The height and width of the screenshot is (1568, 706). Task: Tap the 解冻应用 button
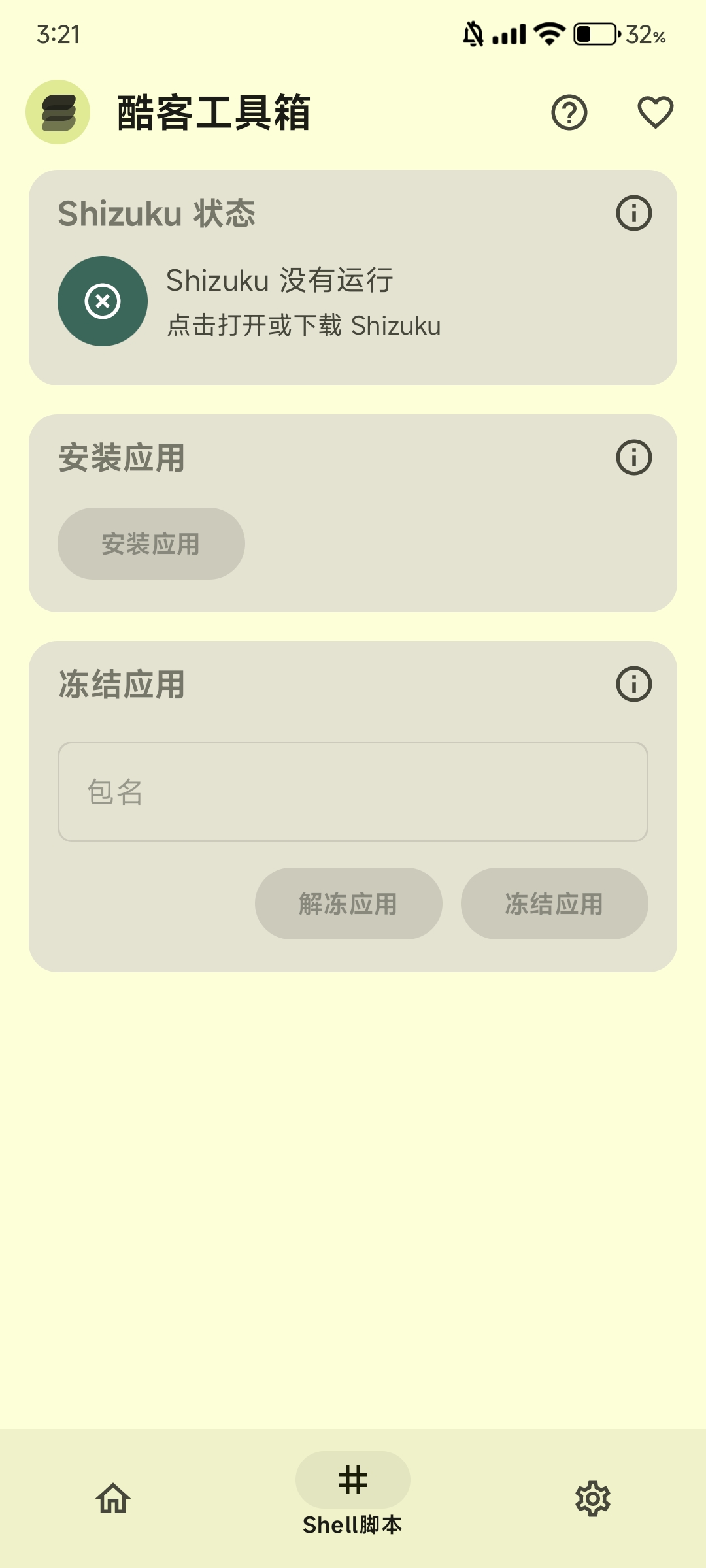coord(348,904)
